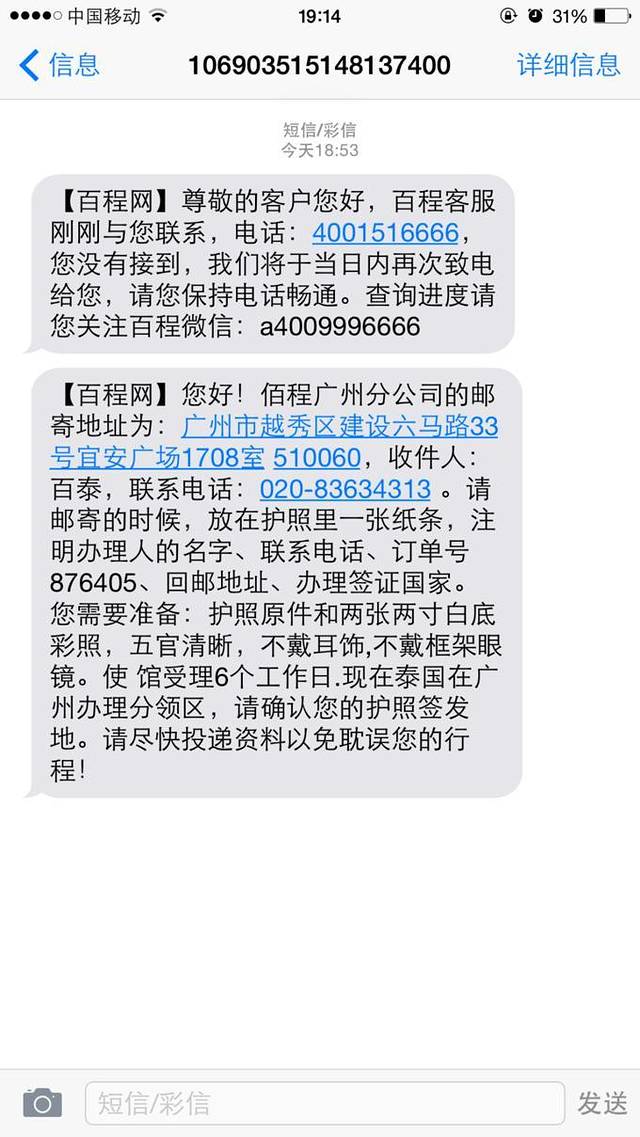
Task: Call the linked number 020-83634313
Action: coord(345,490)
